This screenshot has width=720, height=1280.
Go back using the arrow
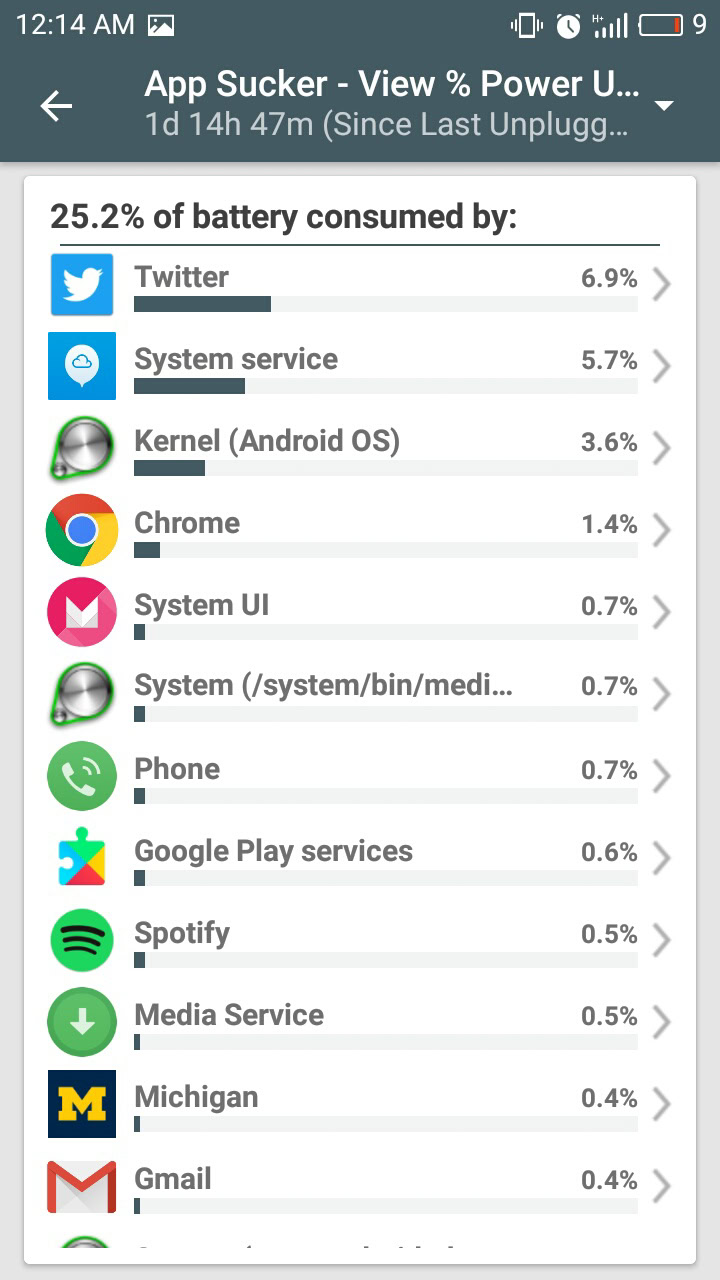[x=57, y=106]
